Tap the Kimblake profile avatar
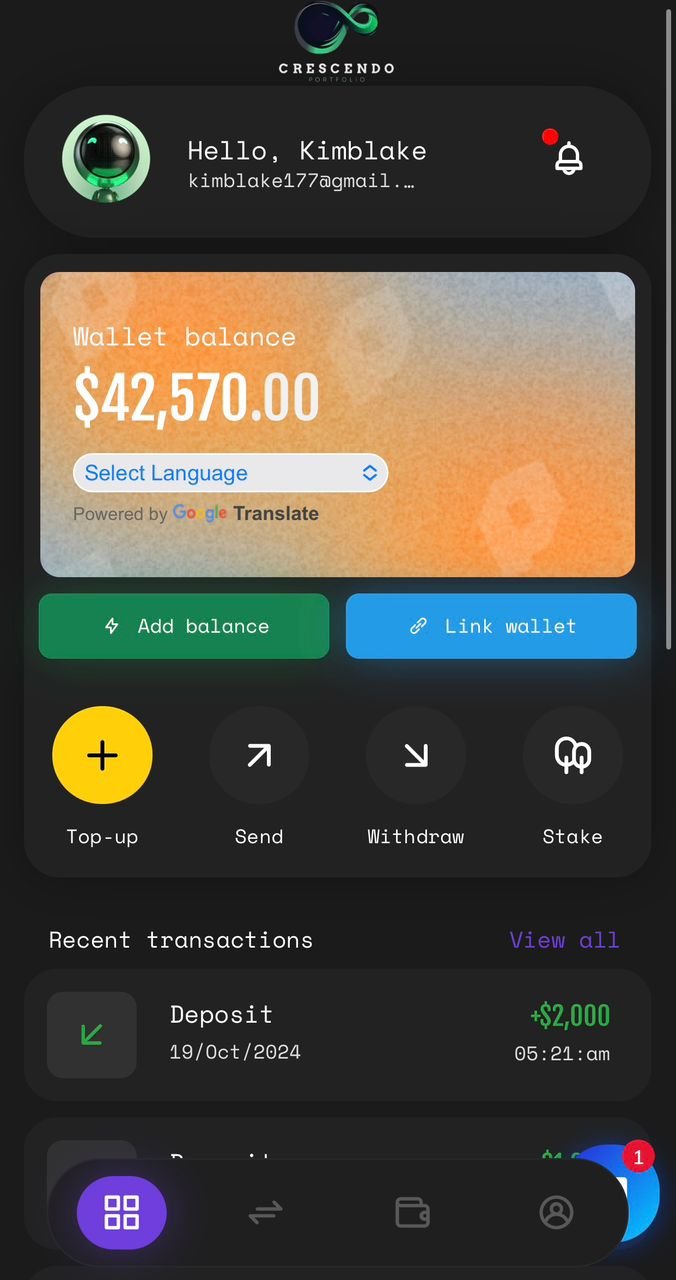This screenshot has height=1280, width=676. (x=106, y=159)
